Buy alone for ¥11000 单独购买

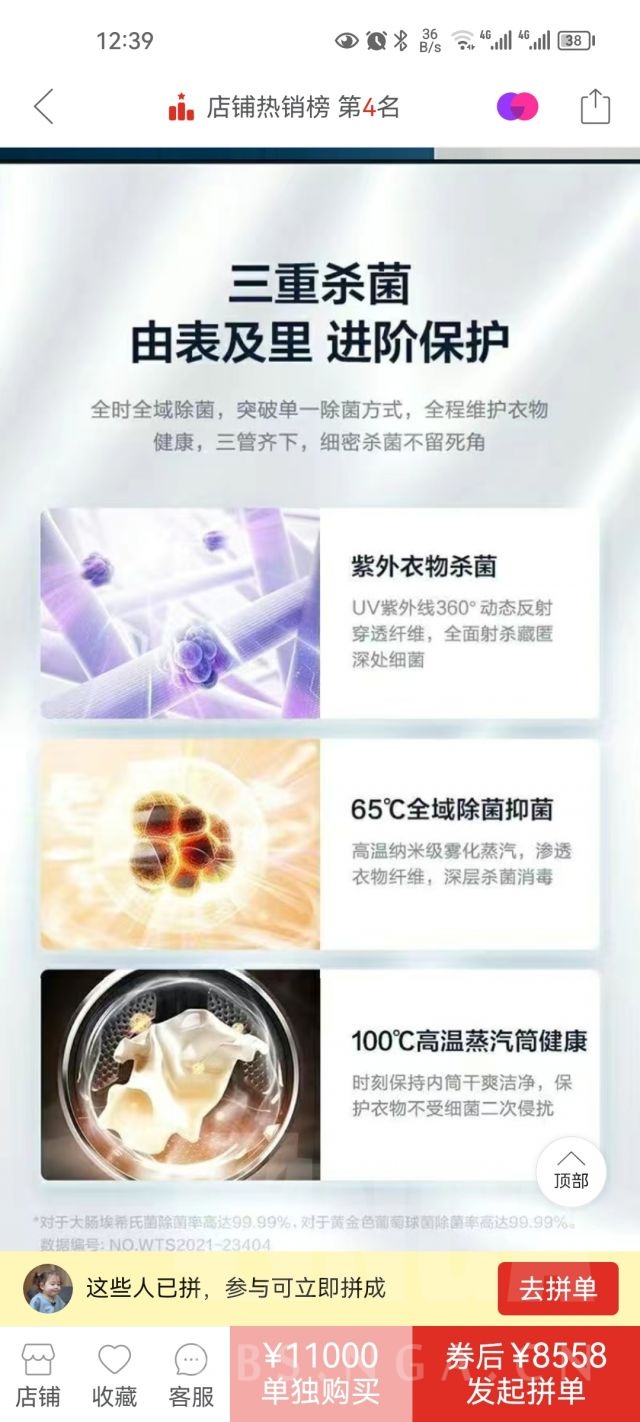coord(321,1374)
